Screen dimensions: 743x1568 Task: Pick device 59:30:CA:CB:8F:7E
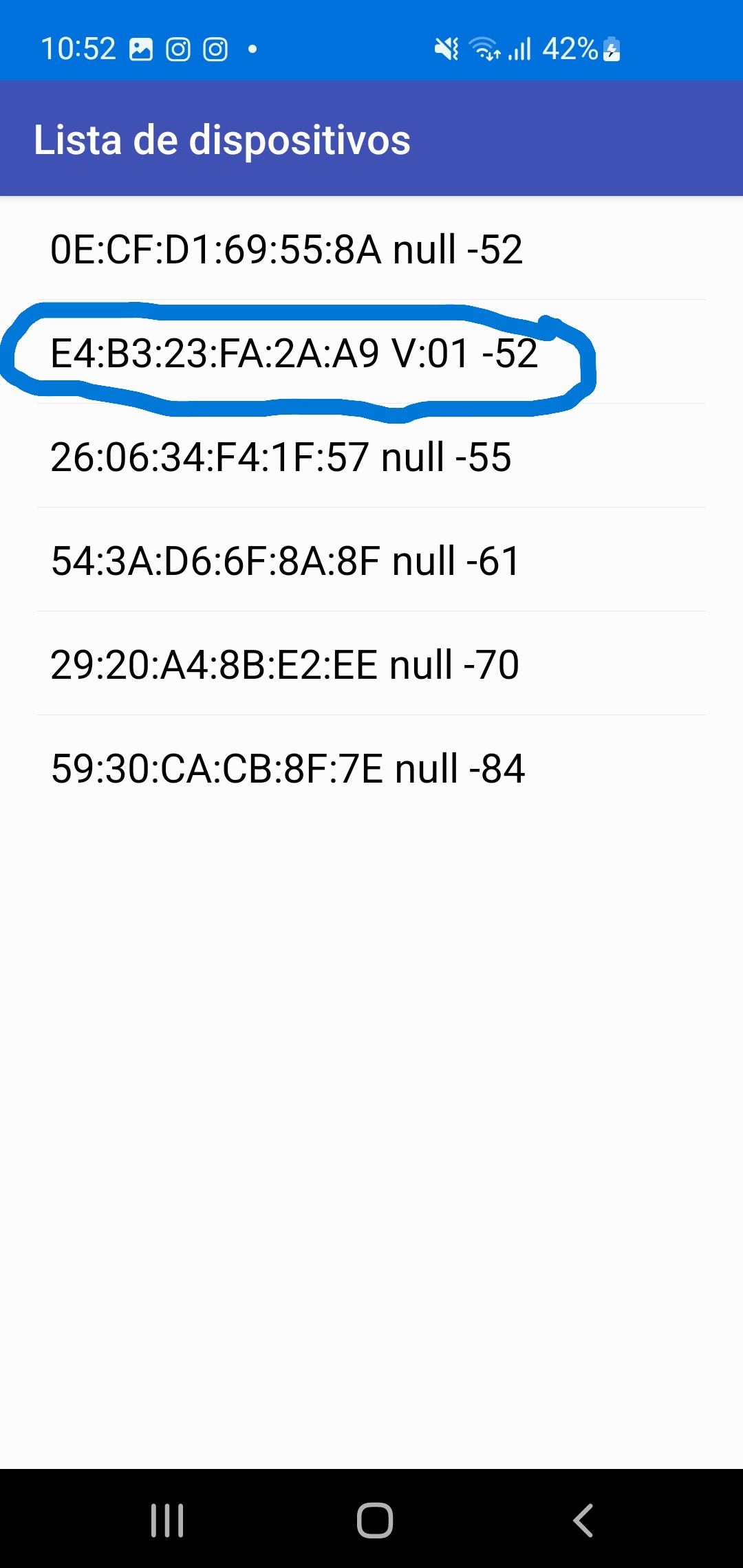(x=288, y=769)
